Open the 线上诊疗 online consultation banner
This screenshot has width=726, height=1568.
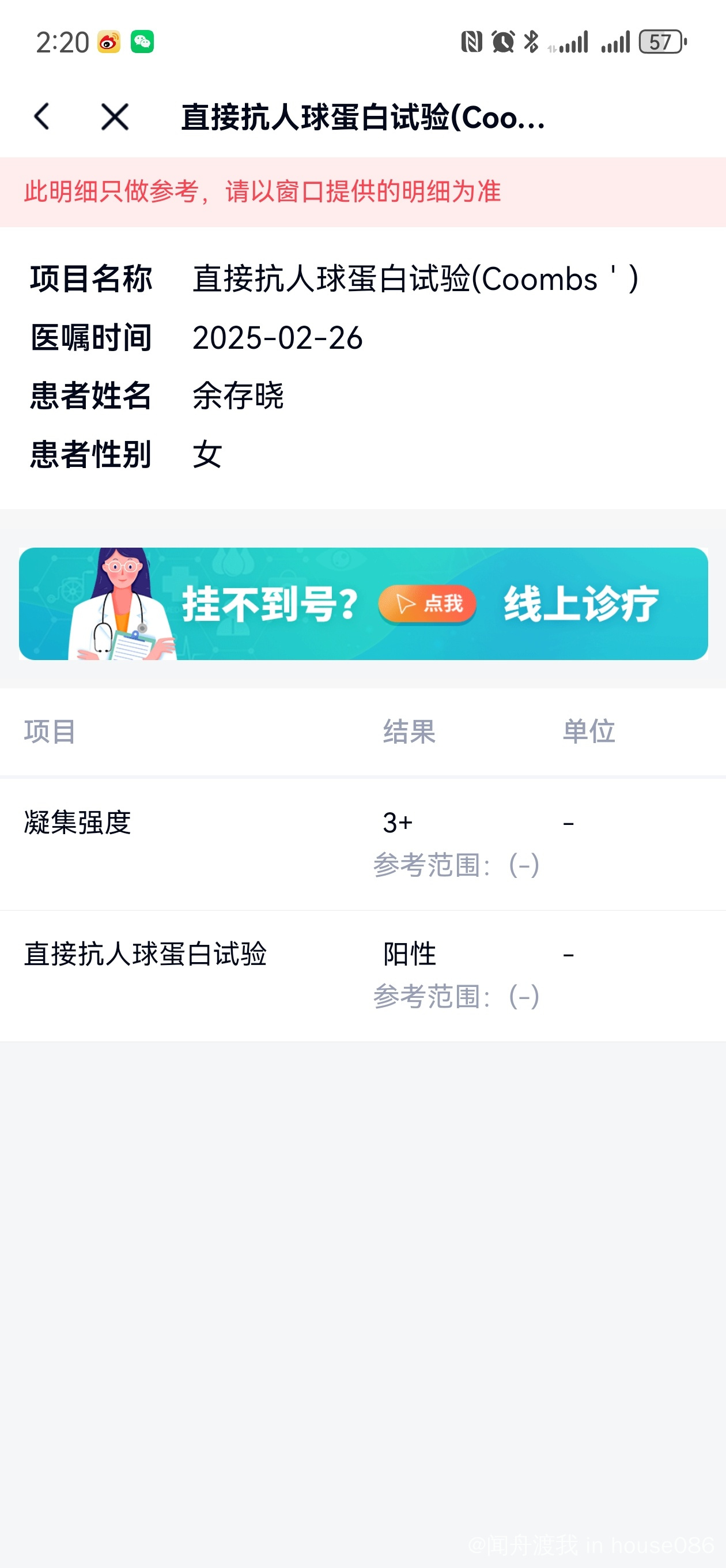[364, 603]
